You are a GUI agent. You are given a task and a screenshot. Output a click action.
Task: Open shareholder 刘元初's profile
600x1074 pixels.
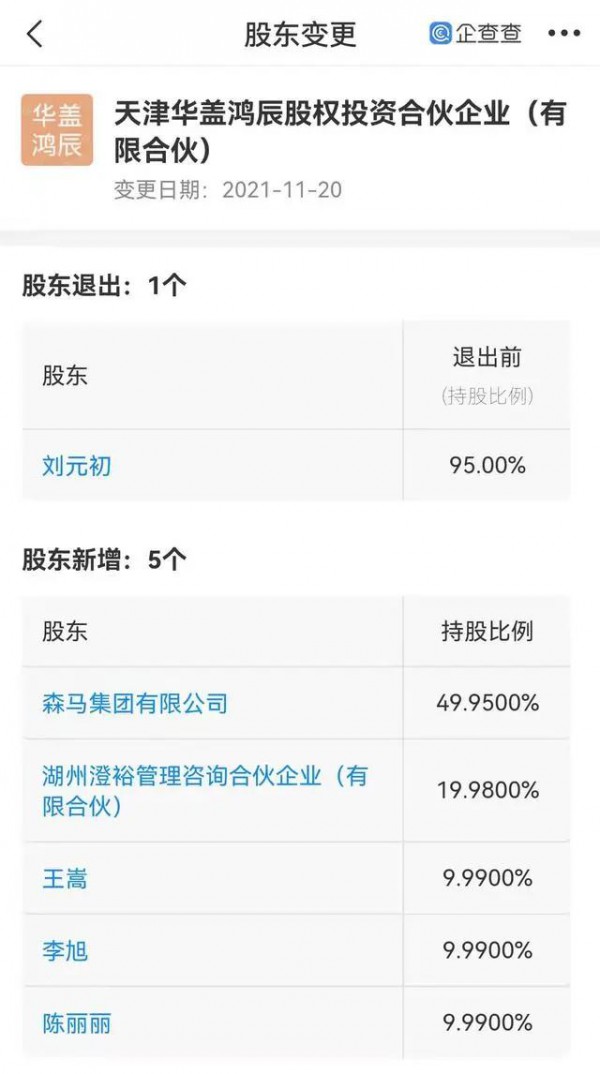(76, 465)
